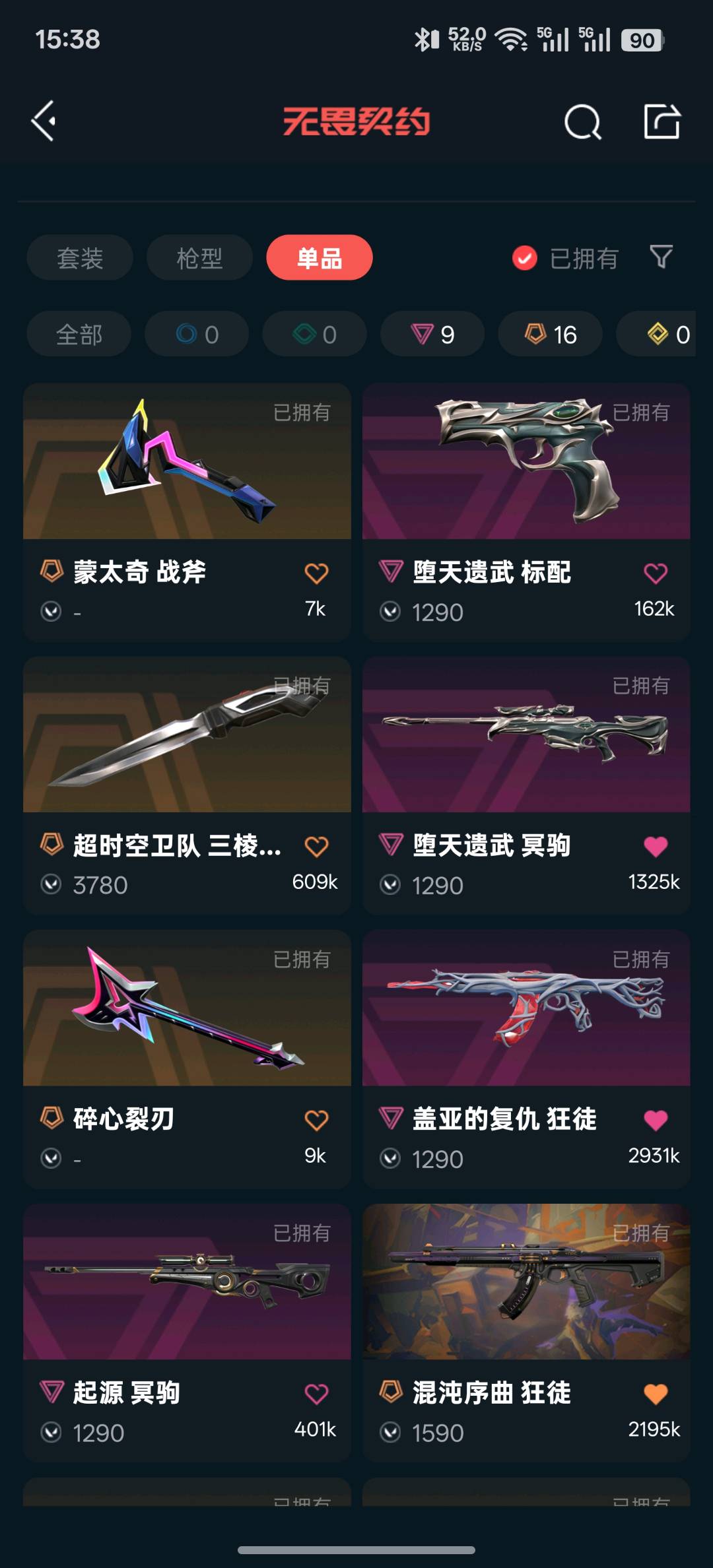This screenshot has height=1568, width=713.
Task: Select the 全部 rarity chip
Action: [79, 335]
